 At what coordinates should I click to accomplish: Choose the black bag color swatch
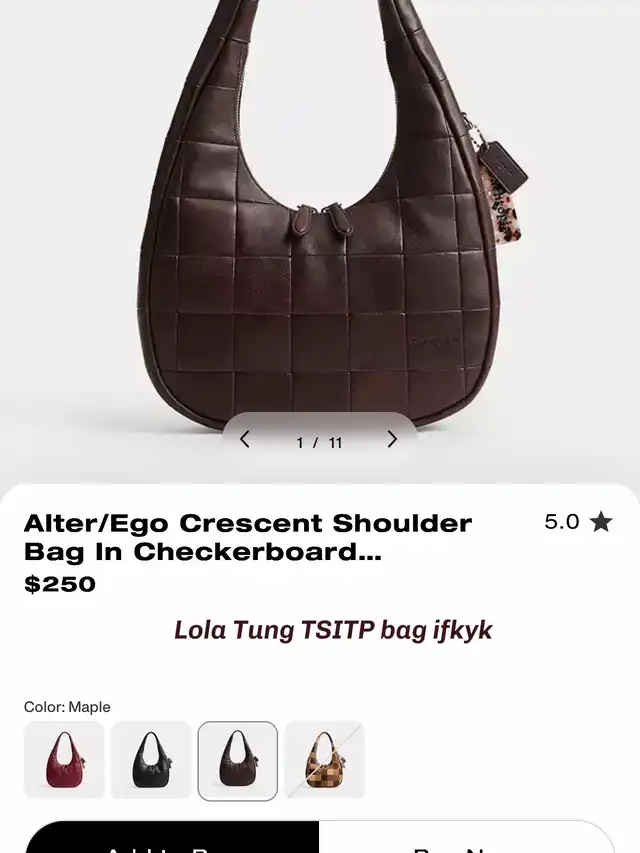(x=151, y=760)
